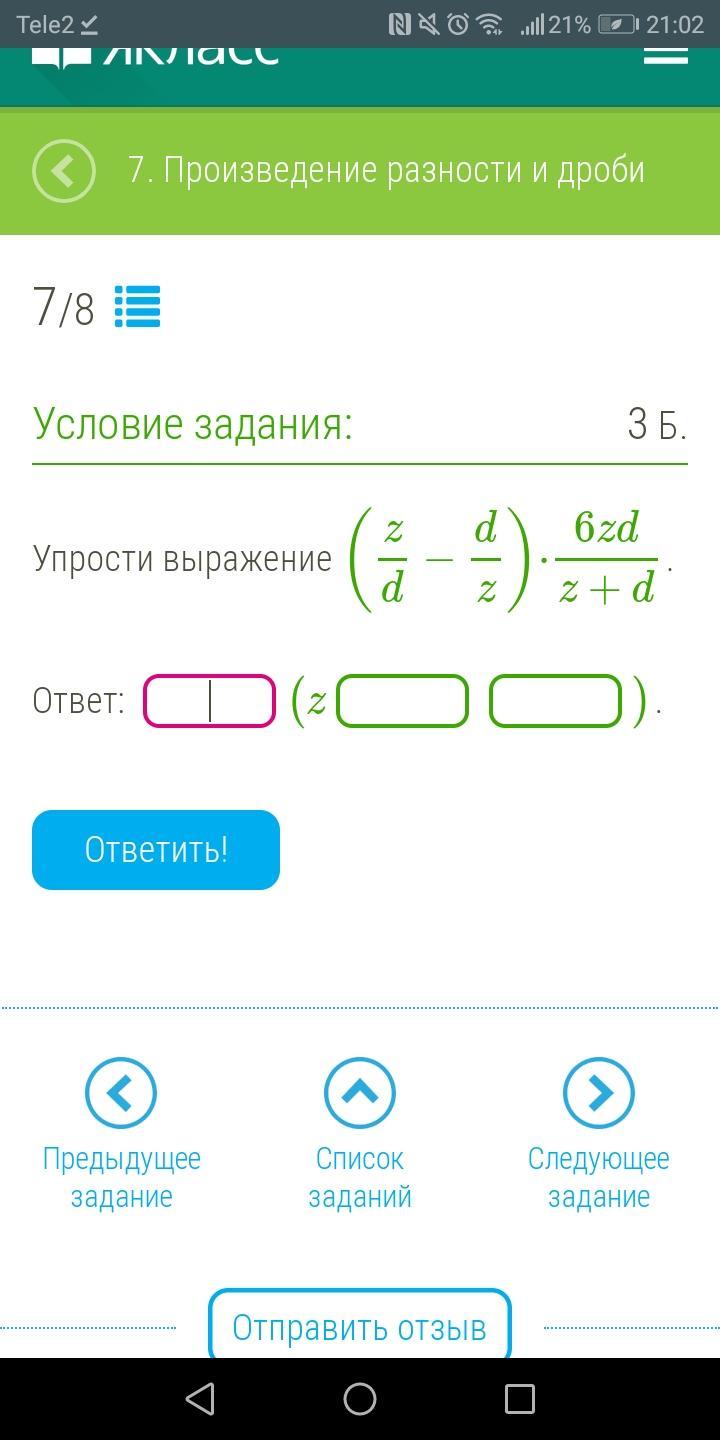Tap the last answer field inside the brackets
This screenshot has width=720, height=1440.
(555, 701)
